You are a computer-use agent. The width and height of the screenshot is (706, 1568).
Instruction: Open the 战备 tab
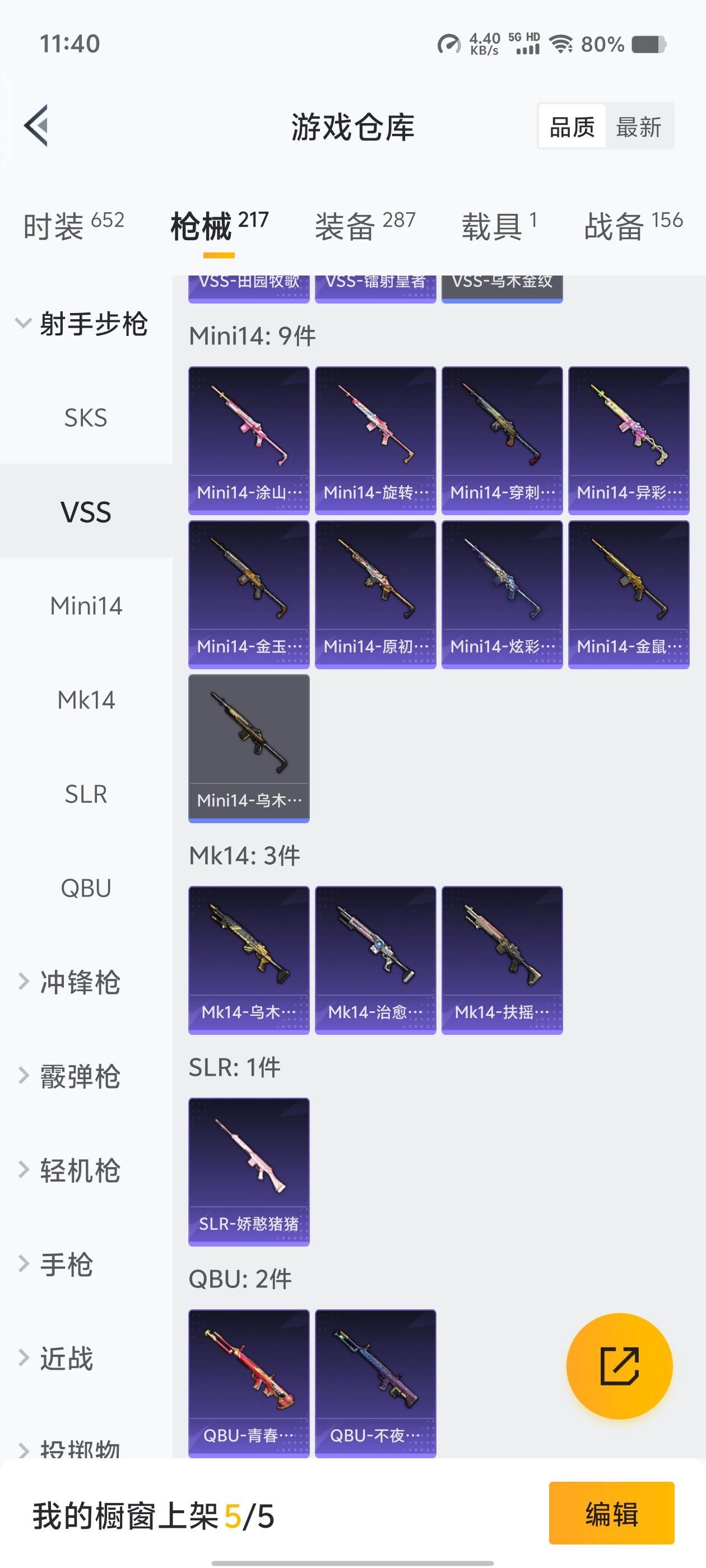633,226
